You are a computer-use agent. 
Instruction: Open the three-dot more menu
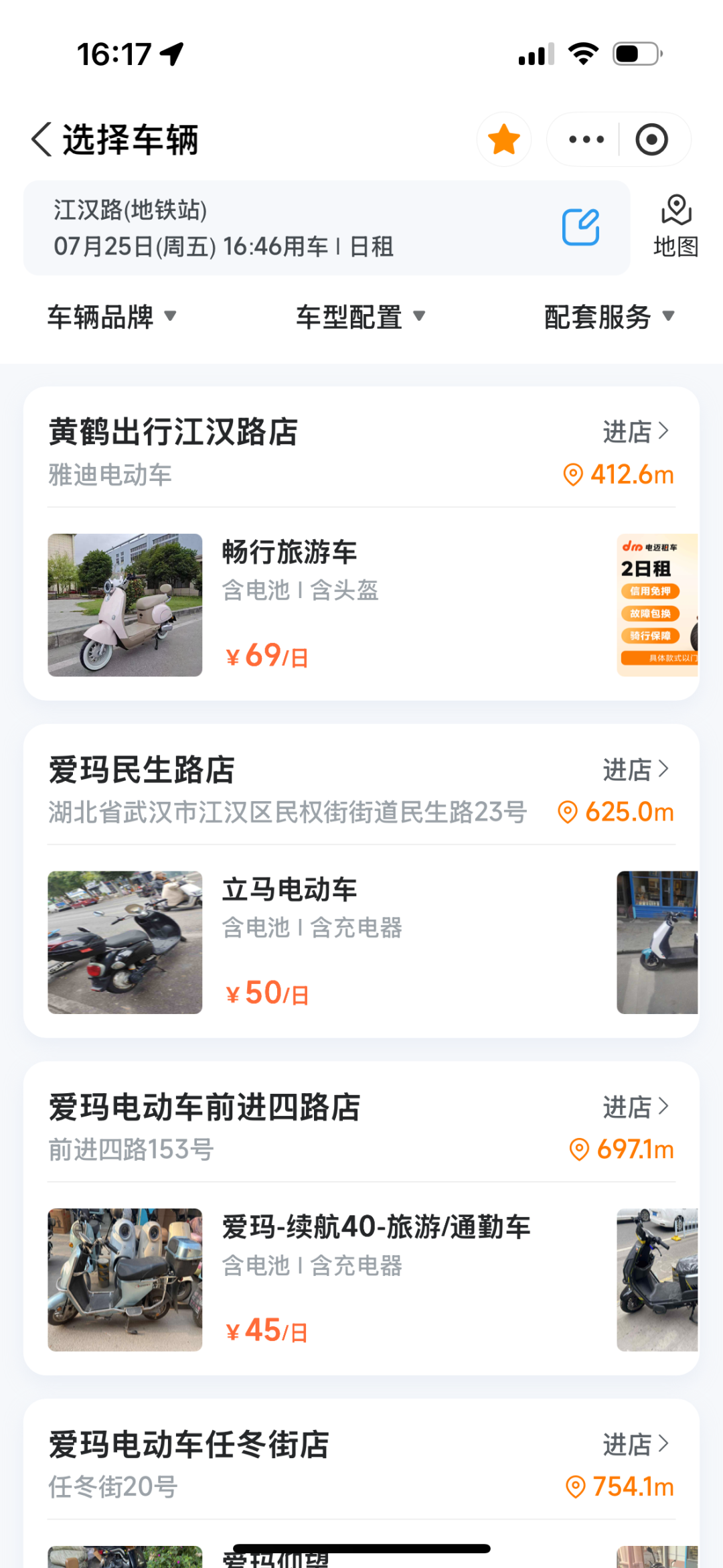[x=586, y=139]
